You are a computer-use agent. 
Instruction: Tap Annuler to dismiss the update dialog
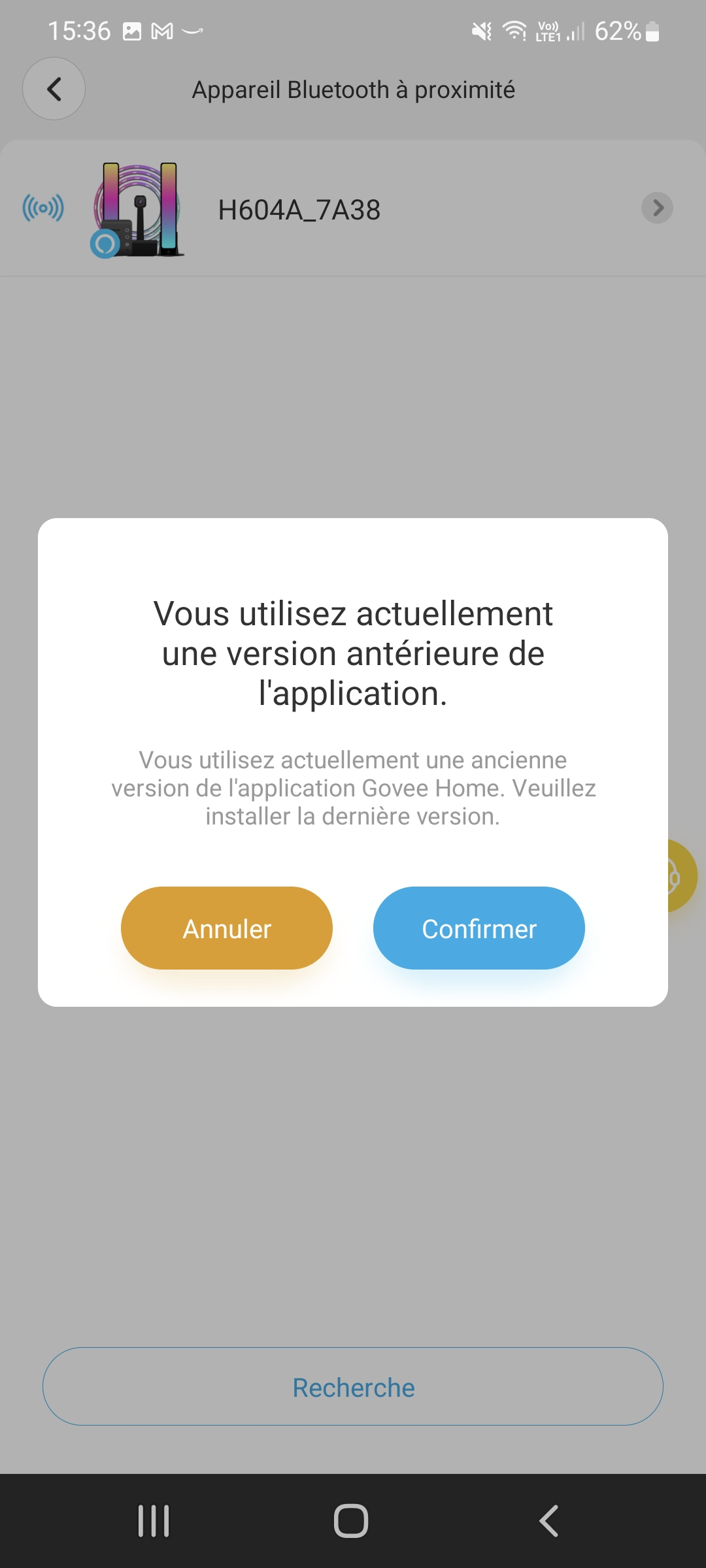226,928
